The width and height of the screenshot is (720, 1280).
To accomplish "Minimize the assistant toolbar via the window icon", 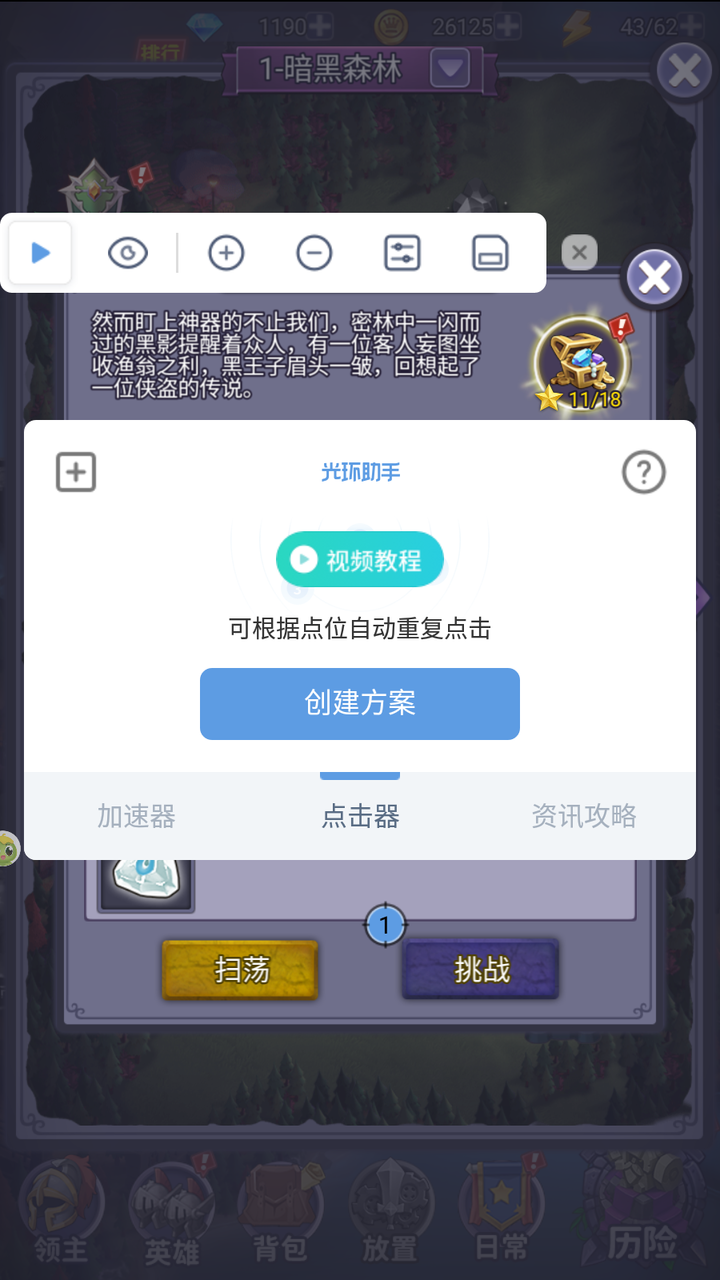I will (x=490, y=252).
